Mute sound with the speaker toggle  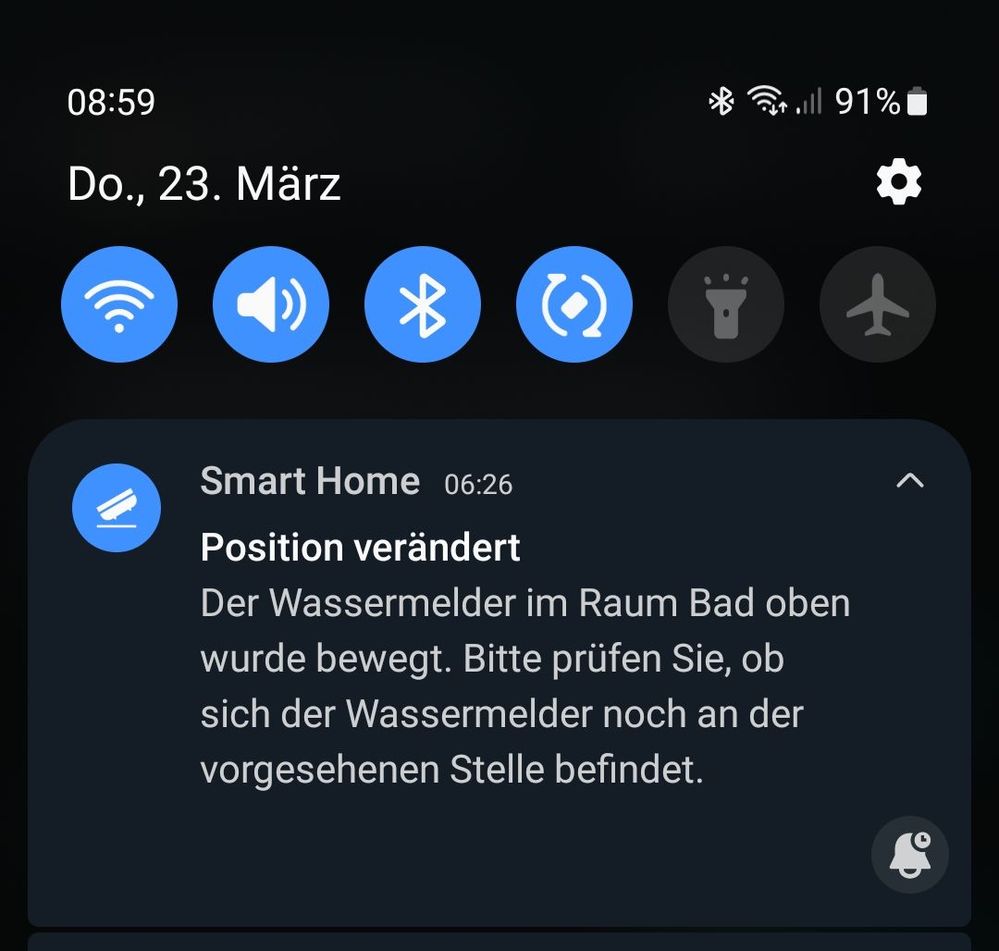[x=271, y=304]
